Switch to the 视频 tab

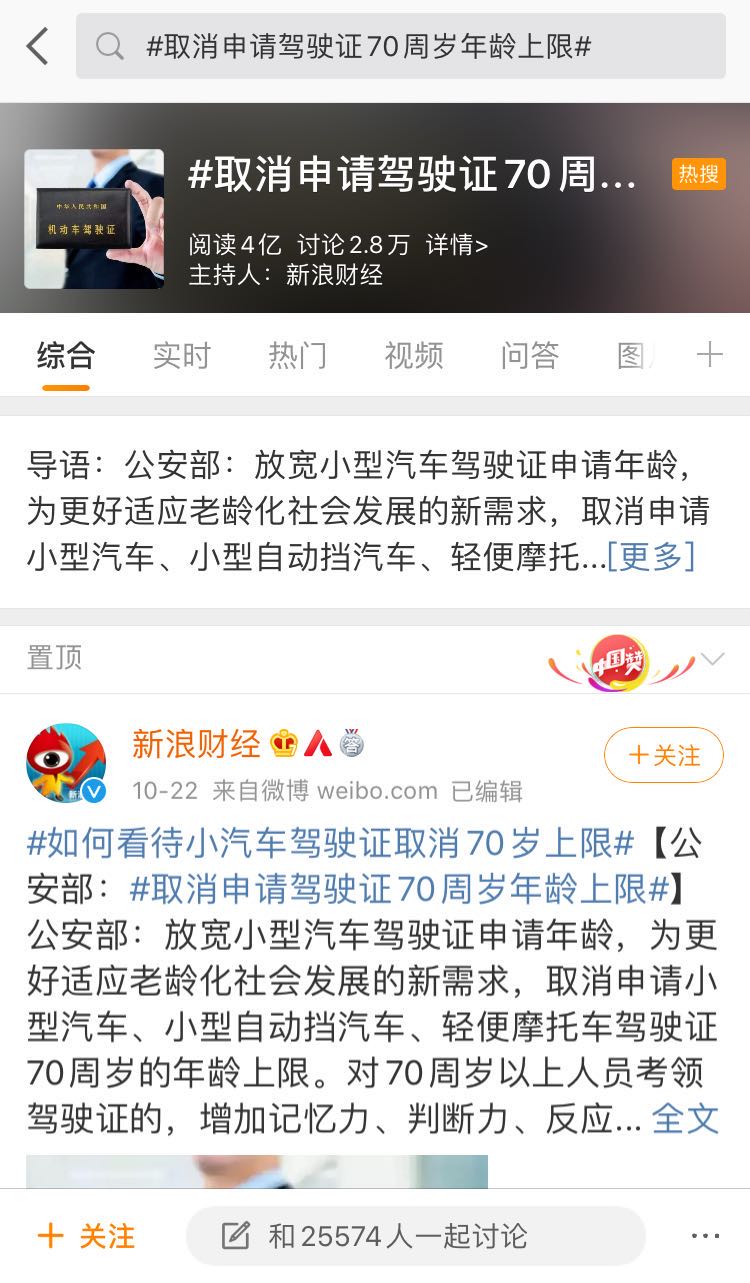point(413,355)
